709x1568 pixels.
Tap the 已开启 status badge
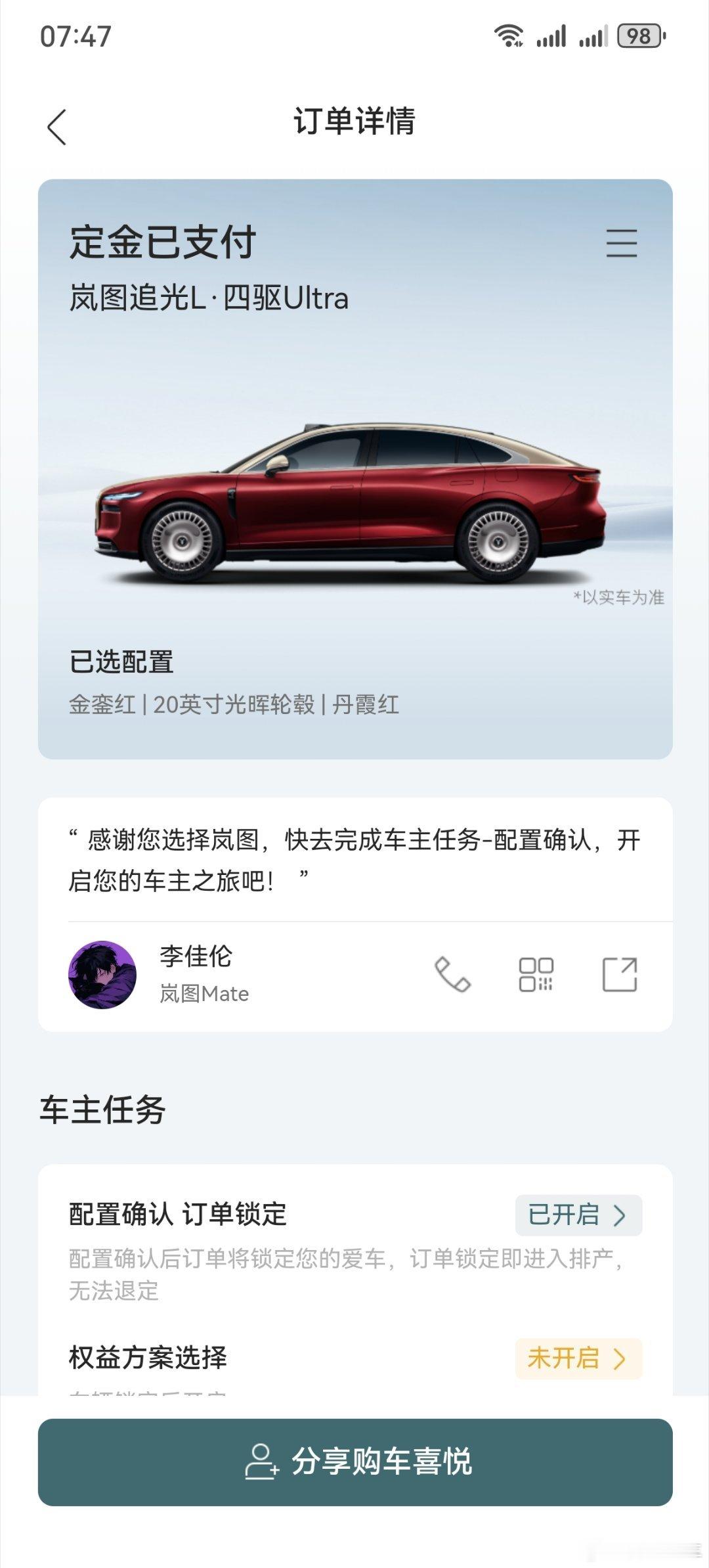566,1216
